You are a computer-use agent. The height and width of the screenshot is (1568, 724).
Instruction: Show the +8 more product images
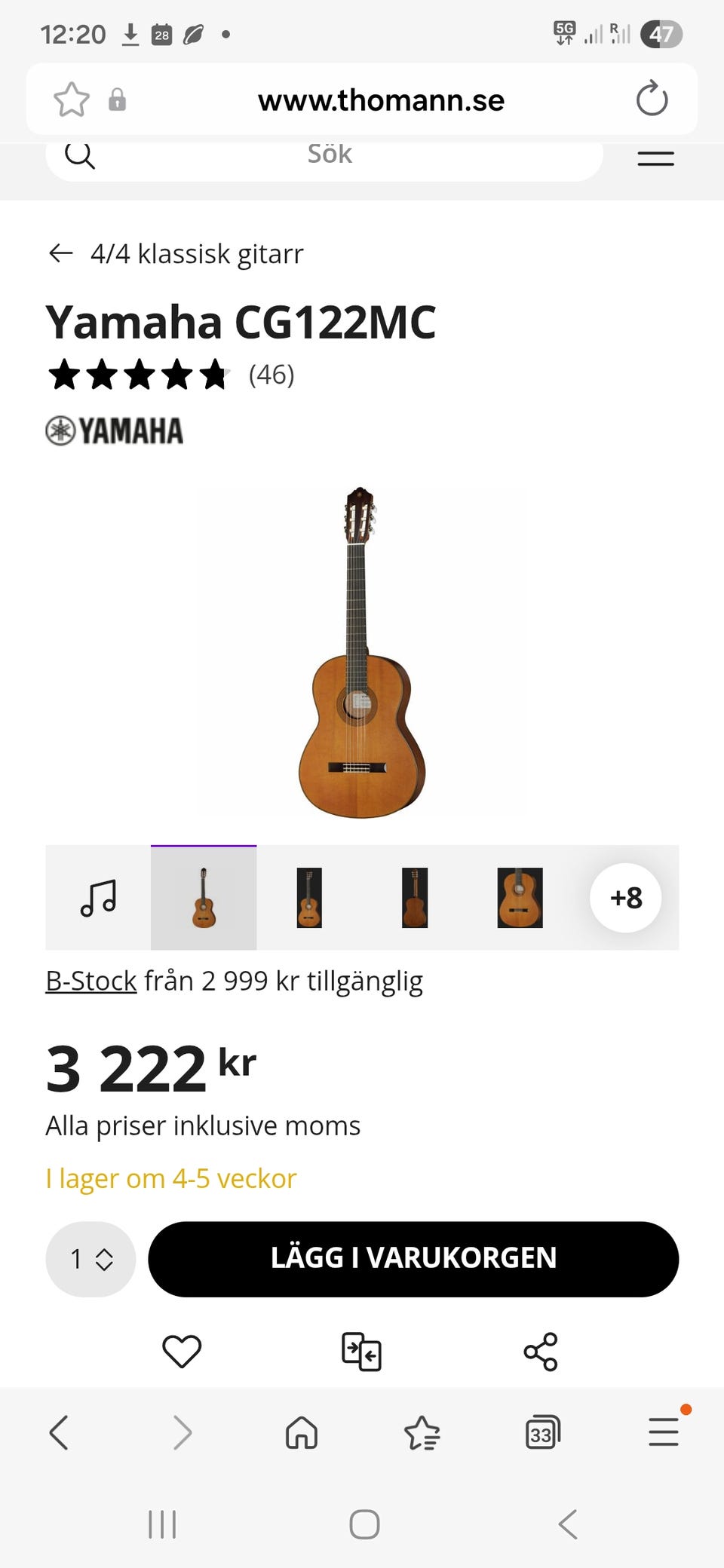pyautogui.click(x=625, y=897)
